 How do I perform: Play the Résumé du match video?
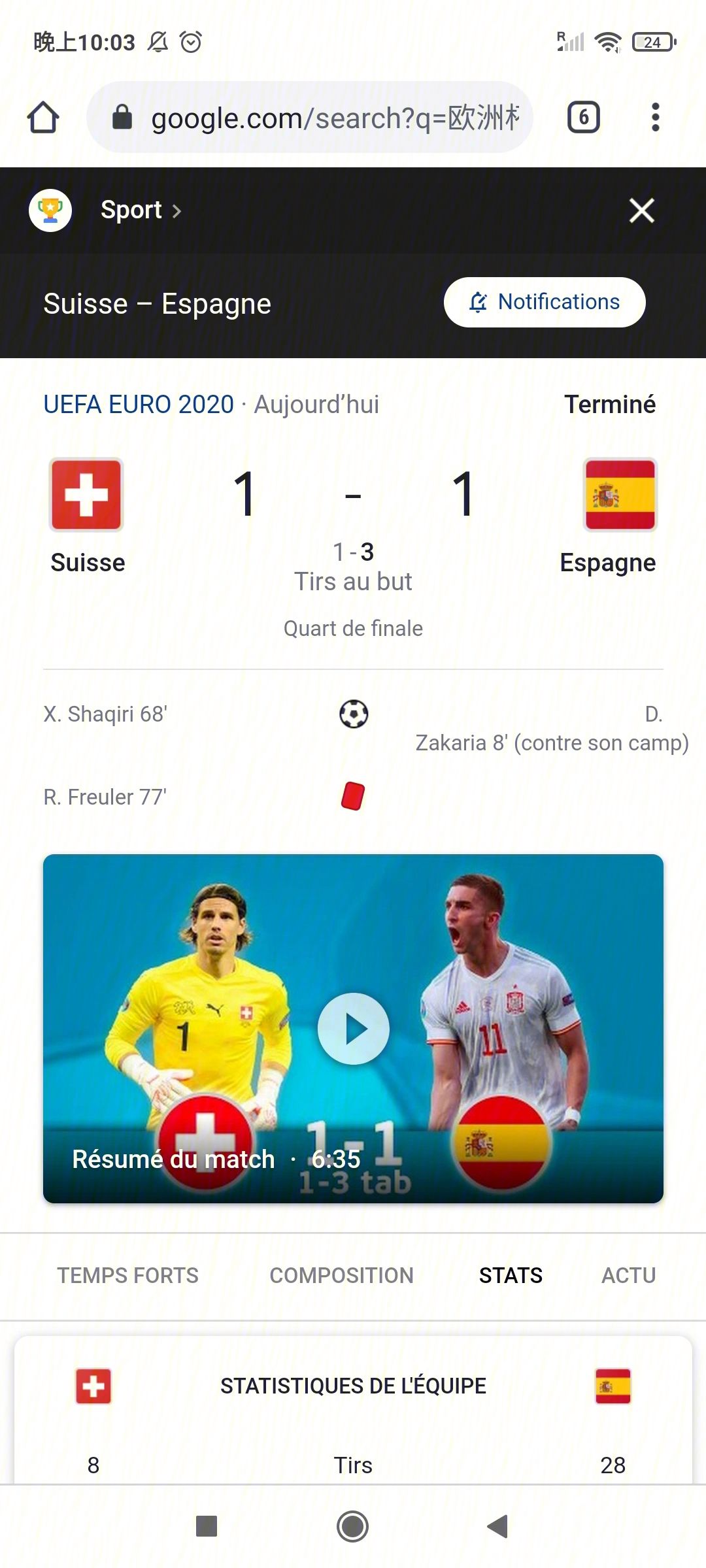pyautogui.click(x=353, y=1028)
